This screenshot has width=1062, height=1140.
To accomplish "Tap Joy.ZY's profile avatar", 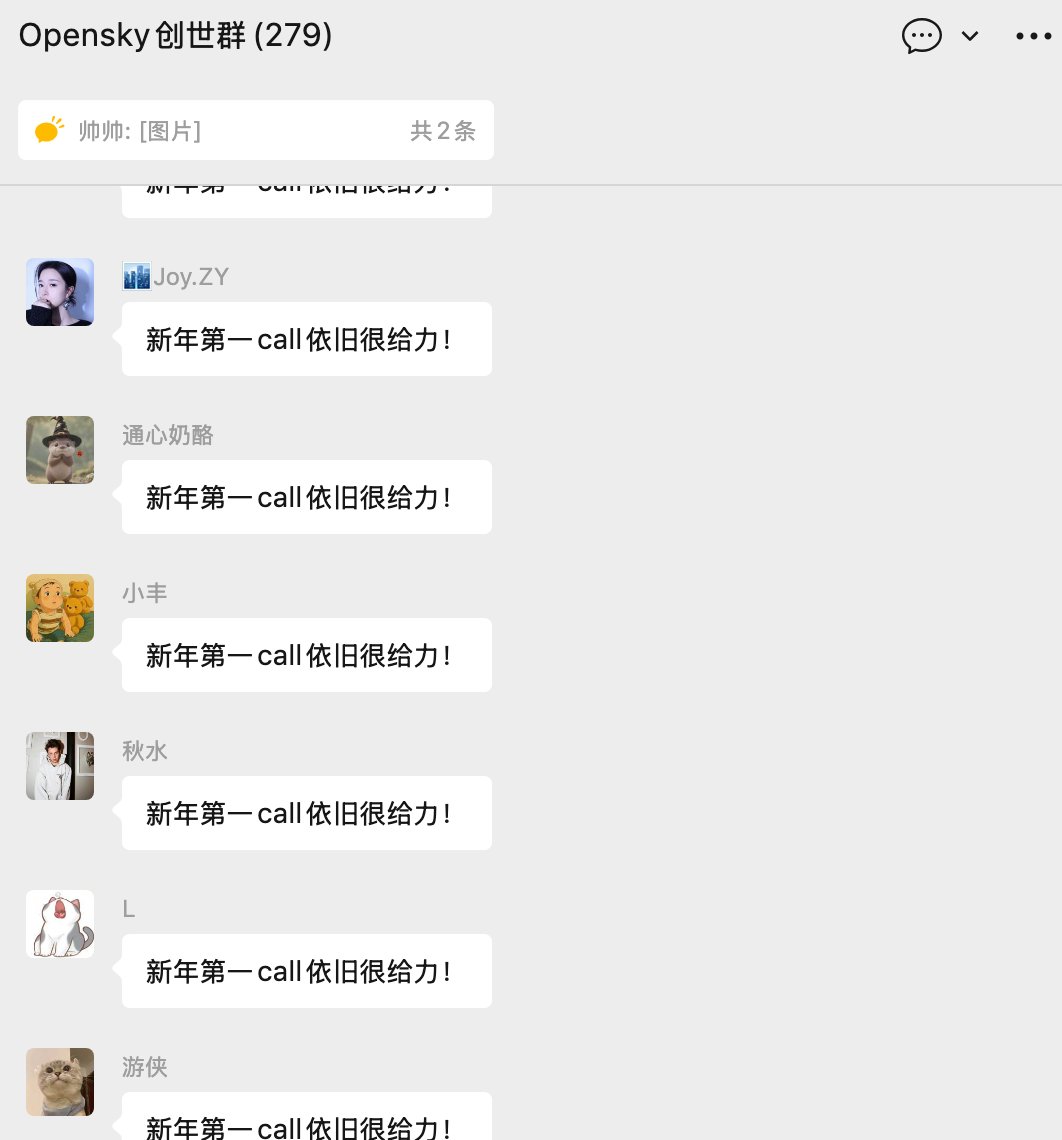I will [x=60, y=292].
